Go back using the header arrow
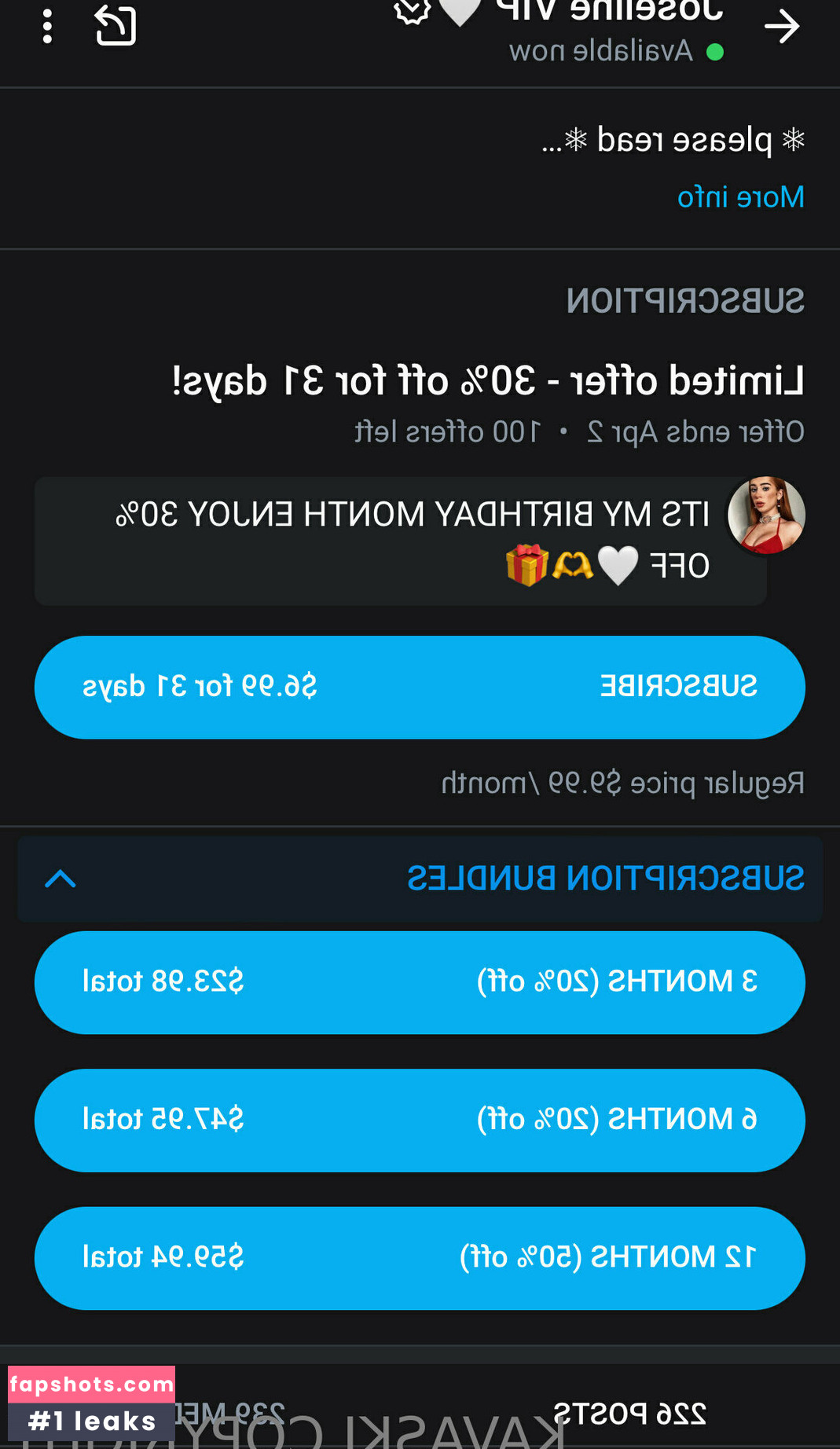The image size is (840, 1449). click(781, 28)
